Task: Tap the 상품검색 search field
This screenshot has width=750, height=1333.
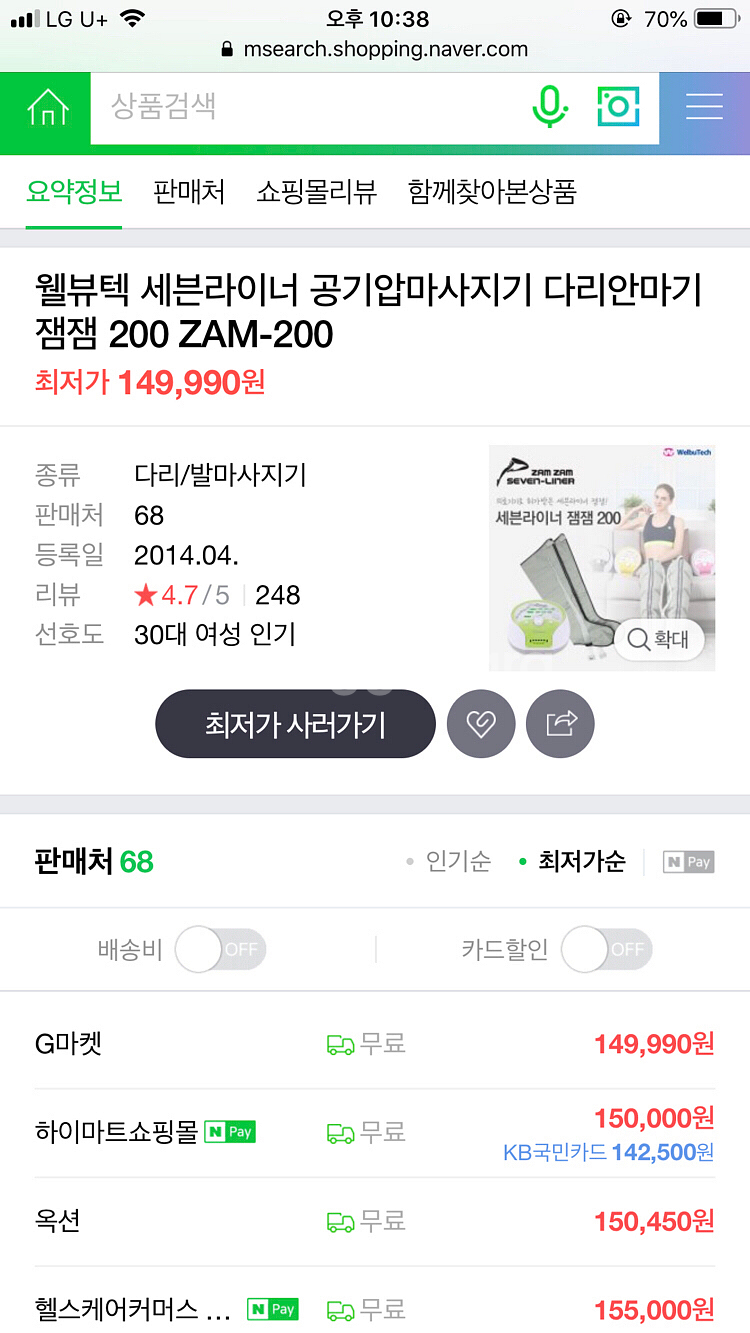Action: (x=300, y=107)
